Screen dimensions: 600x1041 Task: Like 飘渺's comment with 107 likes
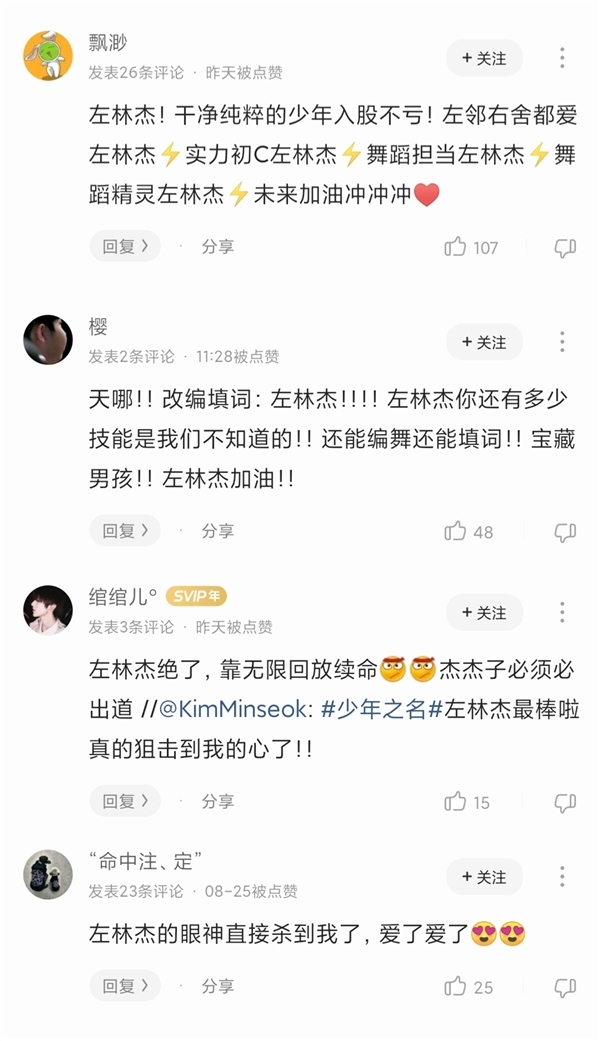pos(456,247)
